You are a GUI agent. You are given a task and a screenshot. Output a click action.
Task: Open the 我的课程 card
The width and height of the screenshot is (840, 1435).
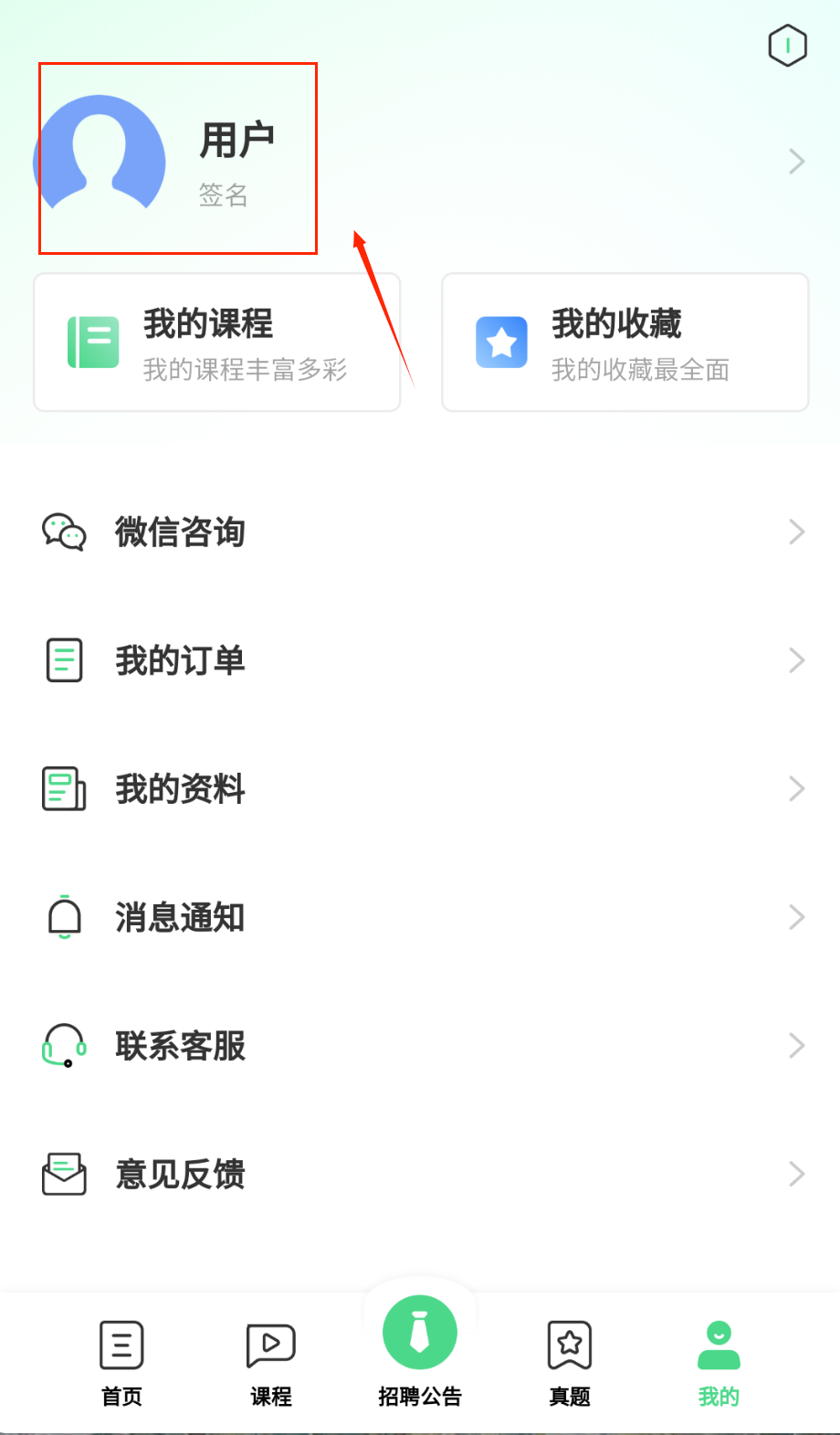tap(217, 343)
